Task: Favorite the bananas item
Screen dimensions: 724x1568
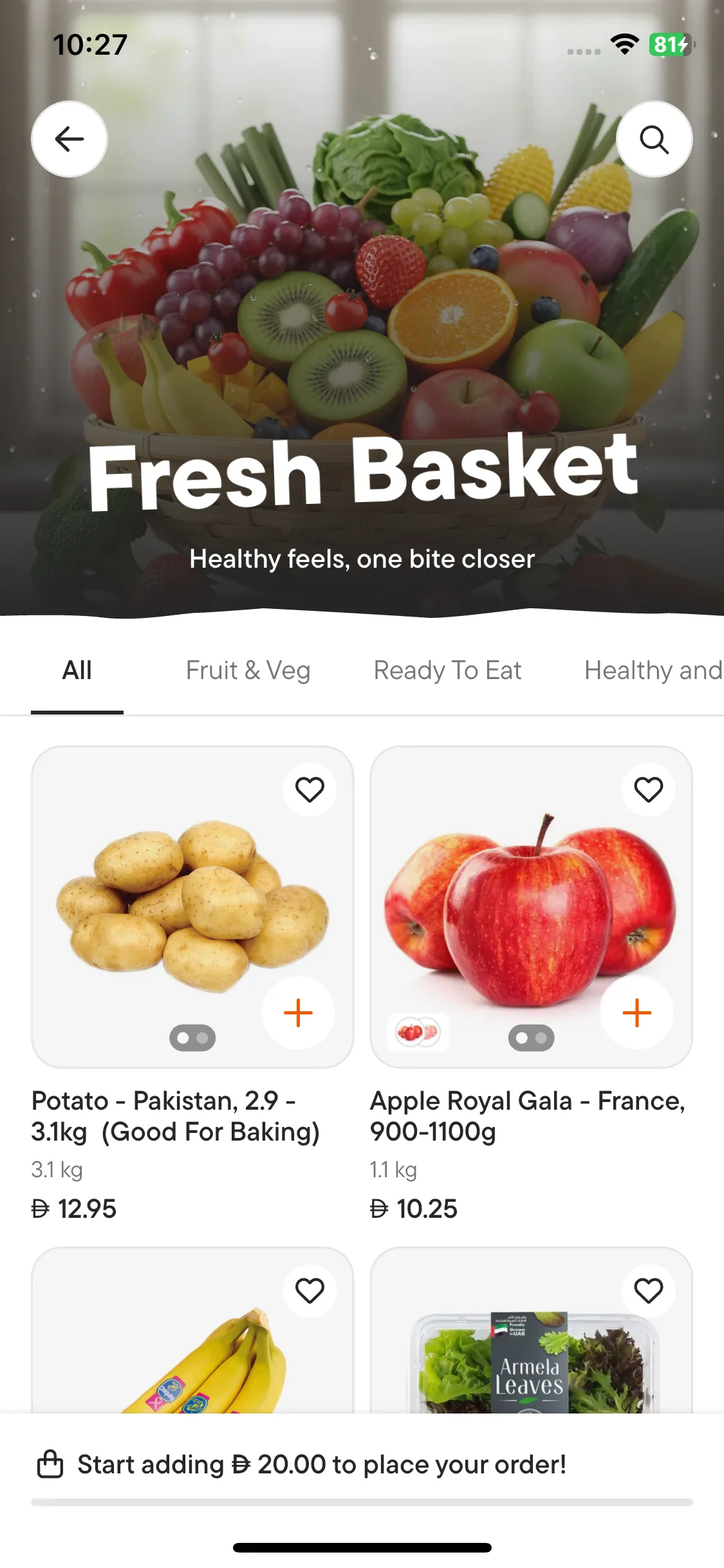Action: pos(310,1291)
